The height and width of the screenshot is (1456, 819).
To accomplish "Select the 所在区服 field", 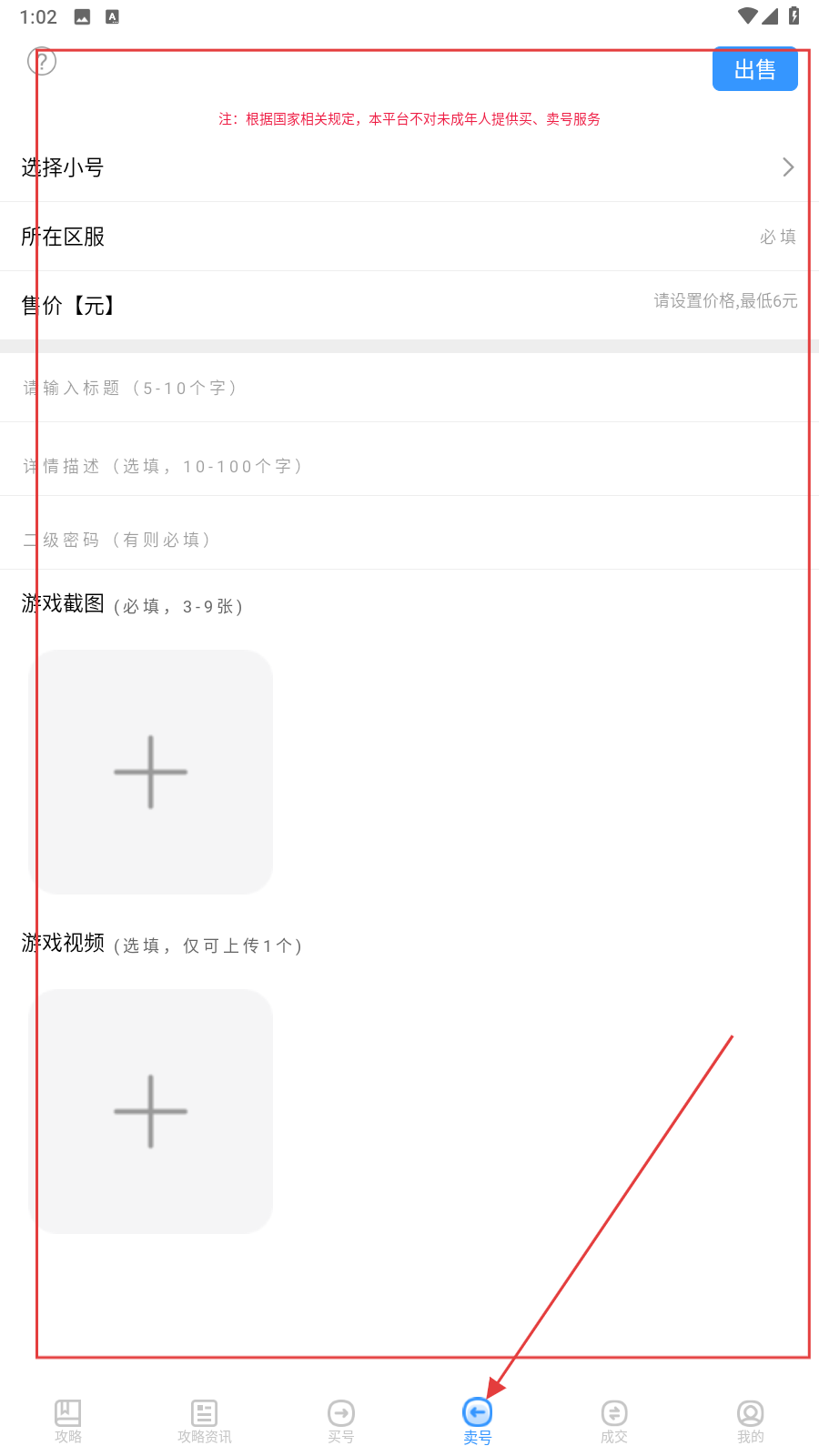I will (x=409, y=237).
